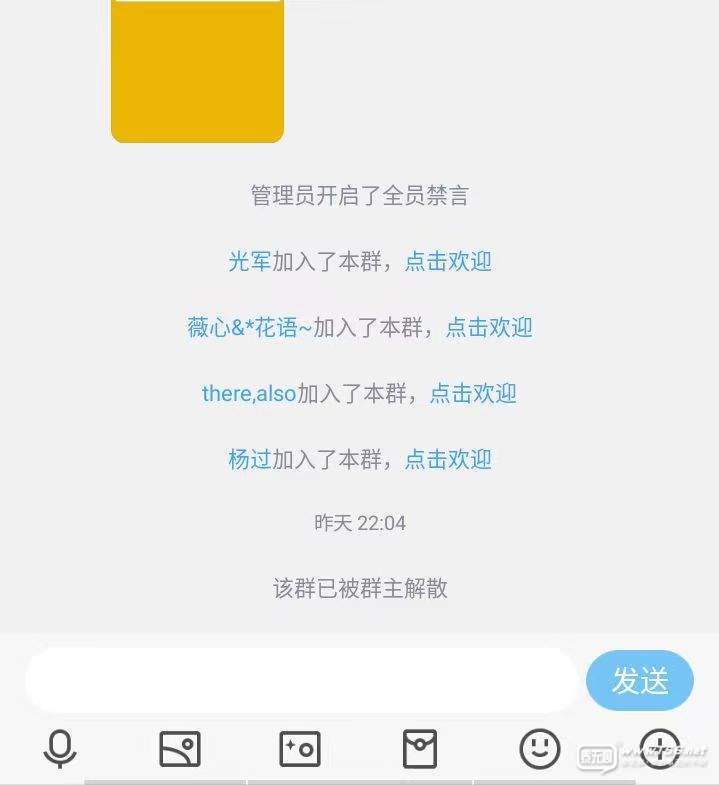Tap 点击欢迎 next to there,also
This screenshot has height=785, width=719.
tap(473, 393)
